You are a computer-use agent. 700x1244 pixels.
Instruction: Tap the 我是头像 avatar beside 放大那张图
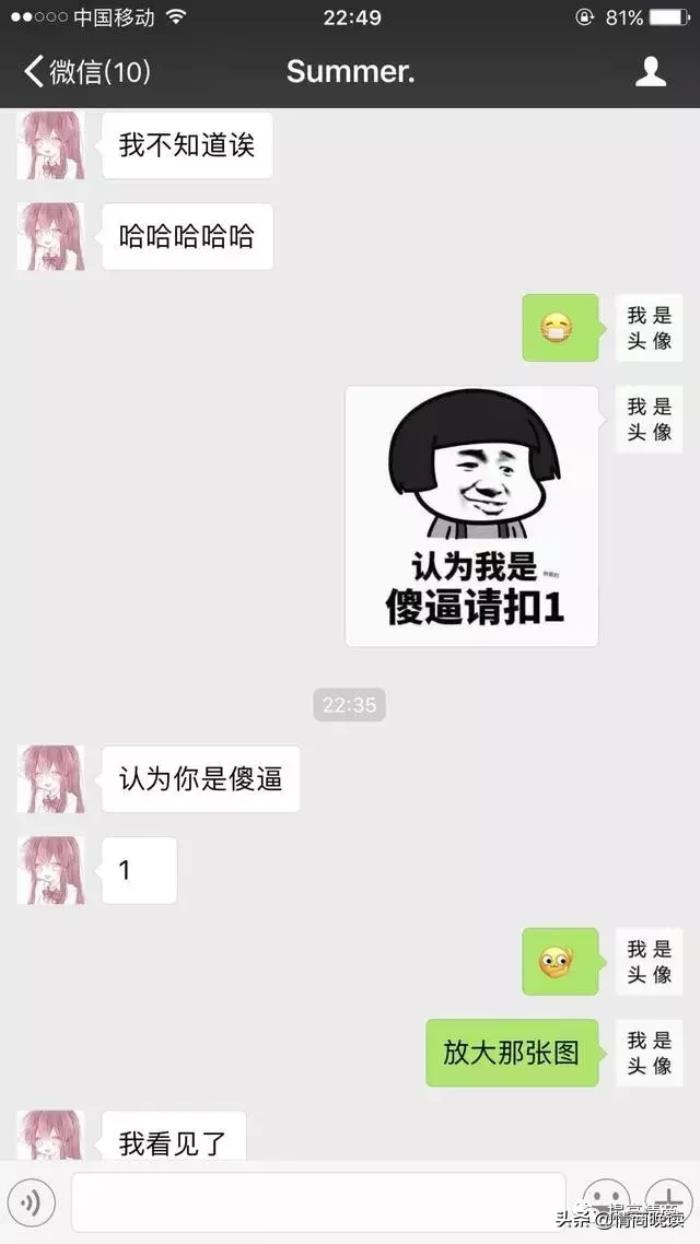(x=648, y=1053)
